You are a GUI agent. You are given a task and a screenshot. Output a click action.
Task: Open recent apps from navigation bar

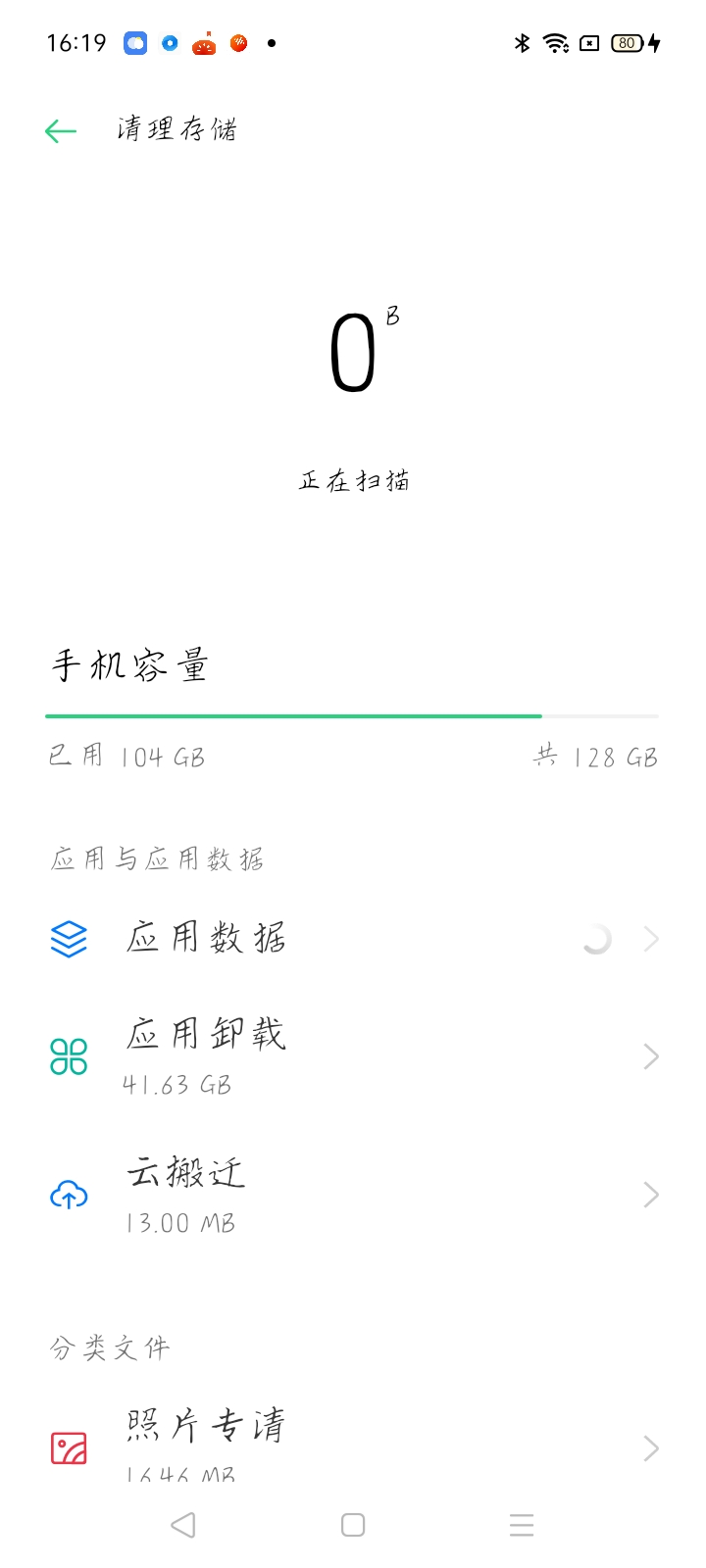[x=522, y=1525]
